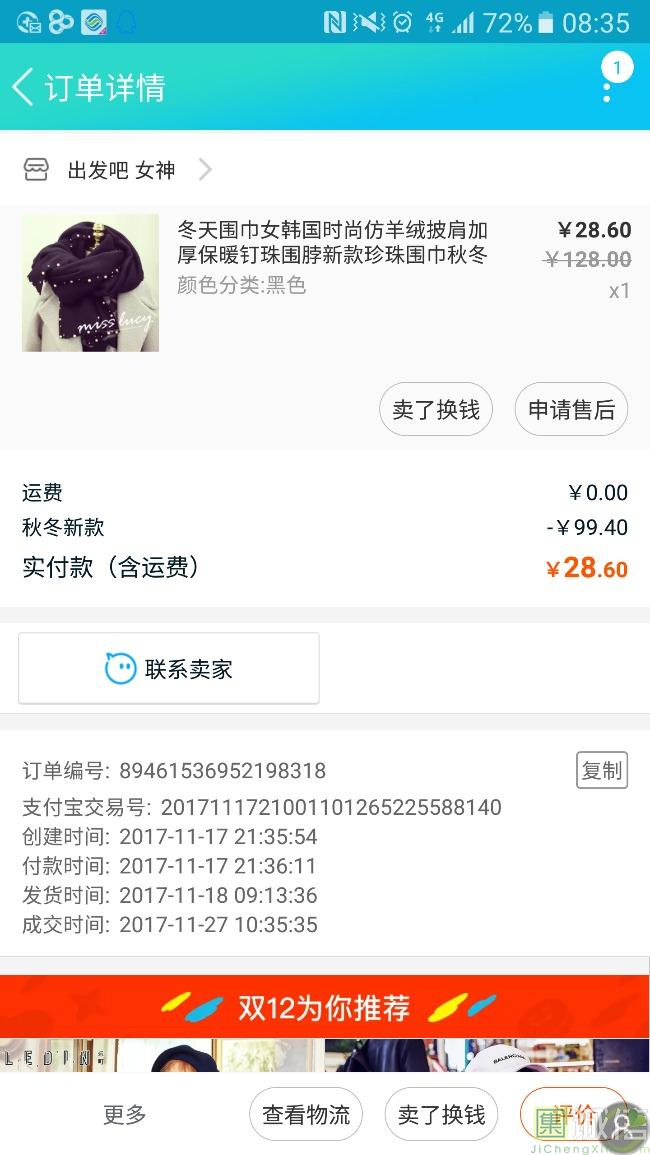
Task: Open the scarf product thumbnail
Action: pos(90,283)
